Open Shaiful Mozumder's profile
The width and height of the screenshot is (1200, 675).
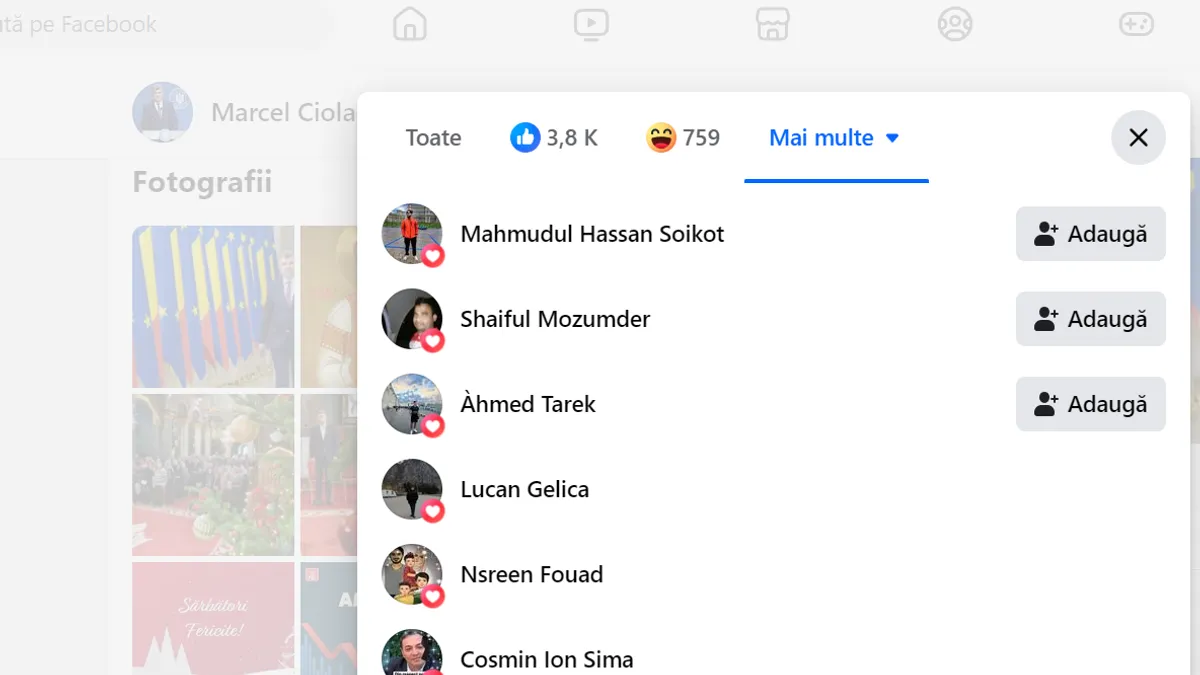click(555, 319)
